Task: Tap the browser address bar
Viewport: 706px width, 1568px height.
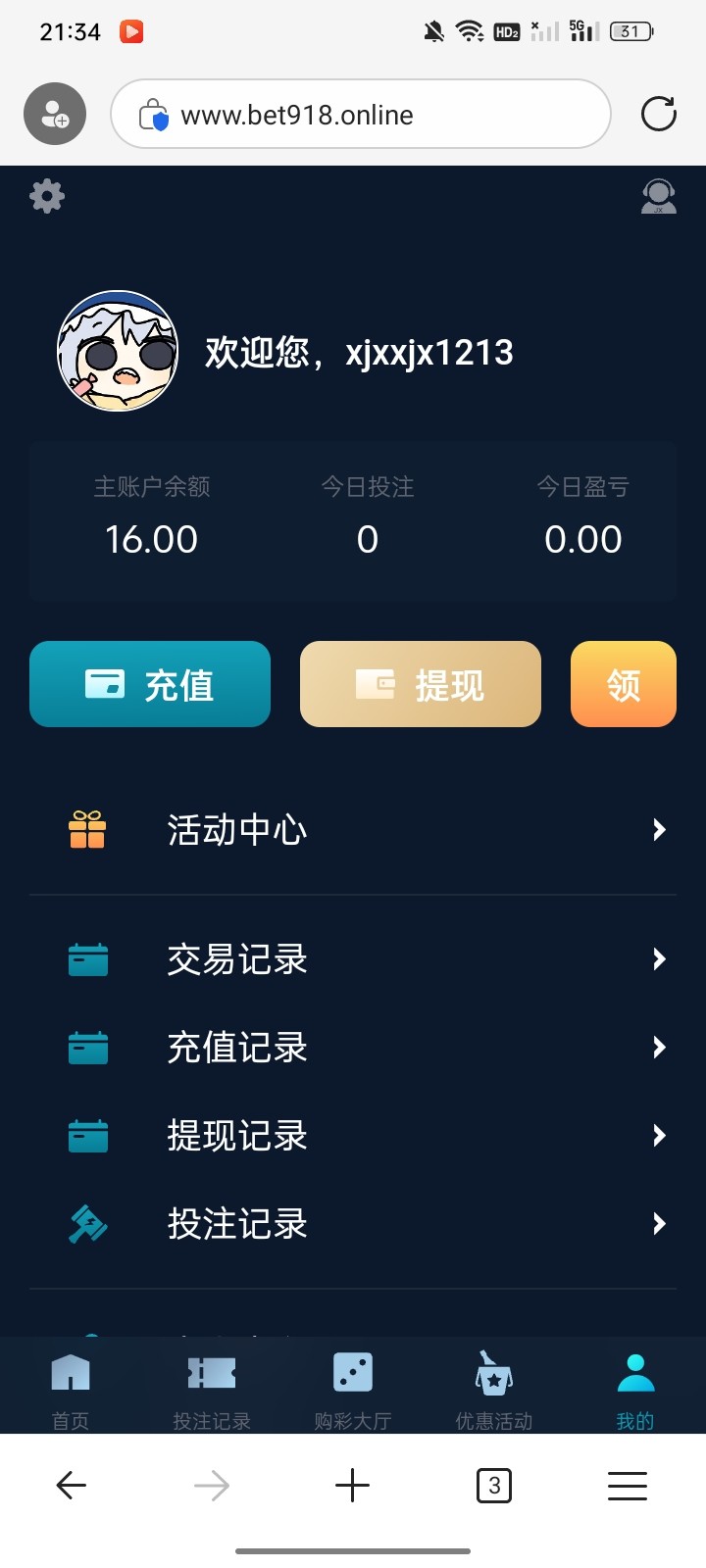Action: point(361,115)
